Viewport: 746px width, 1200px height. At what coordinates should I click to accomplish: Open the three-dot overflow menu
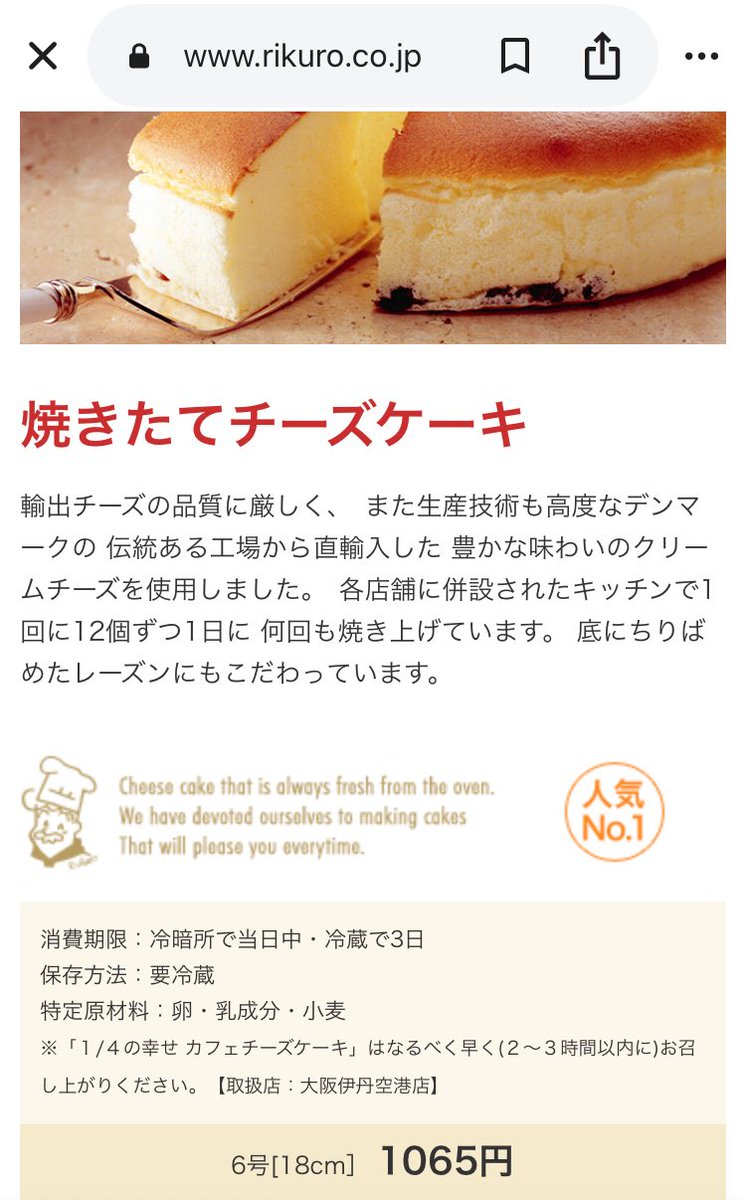(x=702, y=57)
